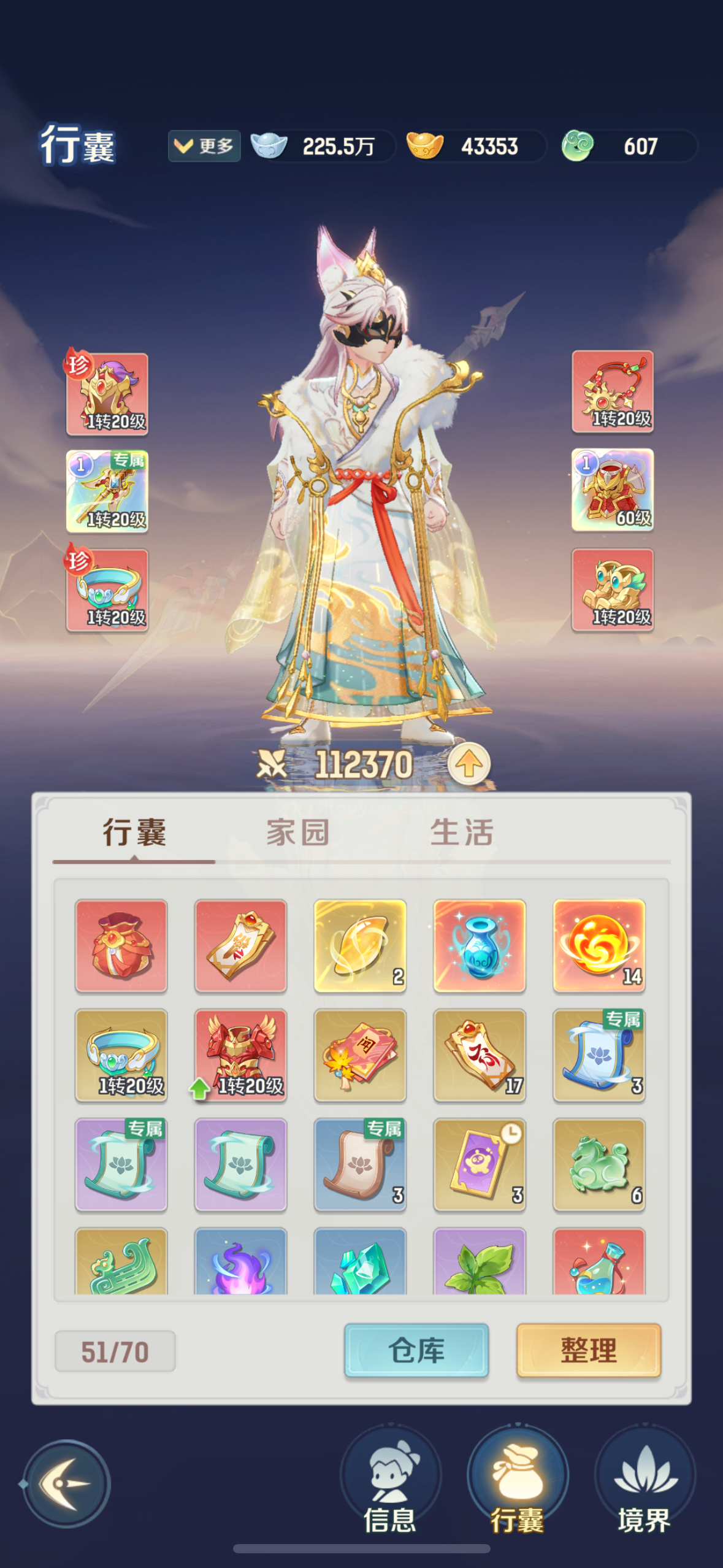Select the orange fire orb item with 14
Image resolution: width=723 pixels, height=1568 pixels.
[599, 945]
